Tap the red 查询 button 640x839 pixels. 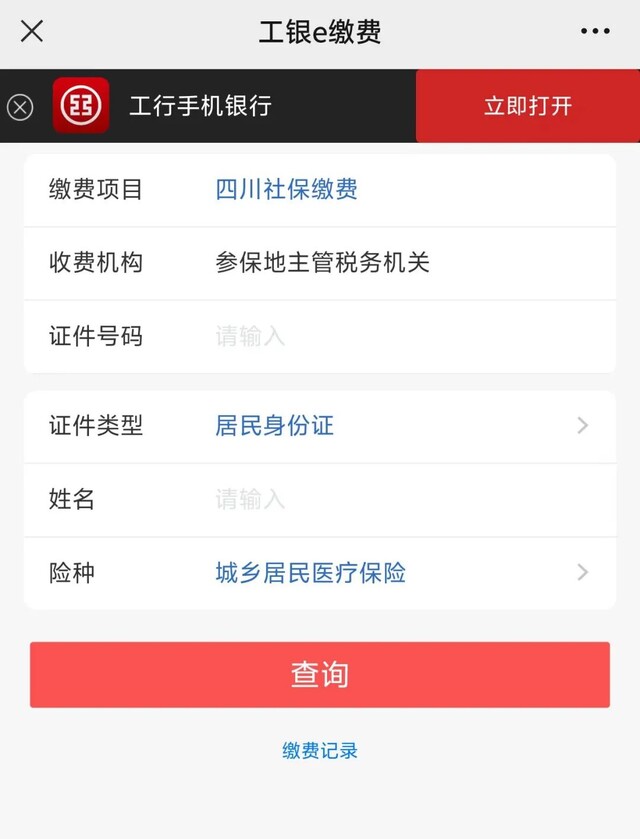pyautogui.click(x=319, y=675)
